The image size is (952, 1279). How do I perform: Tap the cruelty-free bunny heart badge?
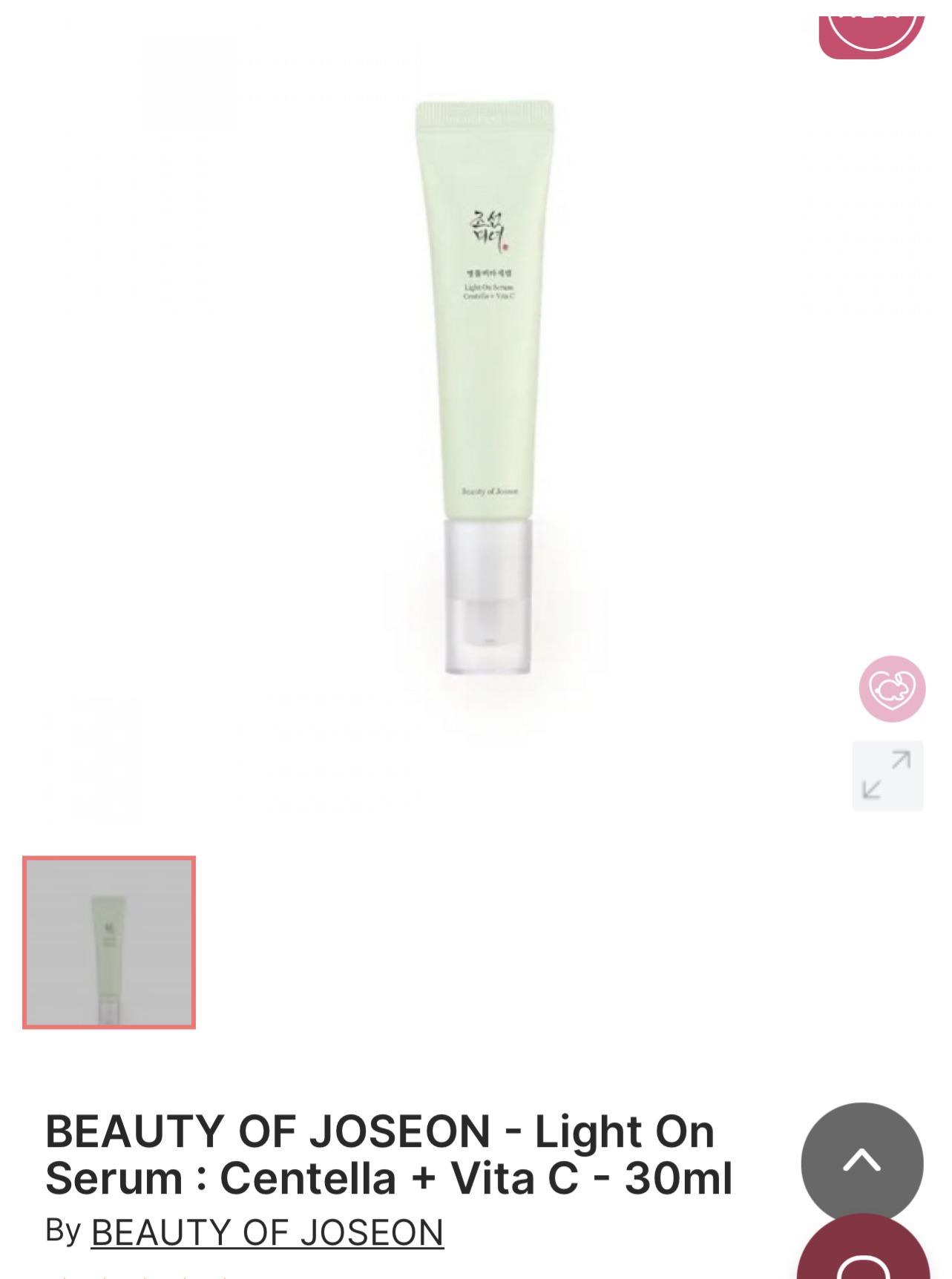[x=892, y=688]
